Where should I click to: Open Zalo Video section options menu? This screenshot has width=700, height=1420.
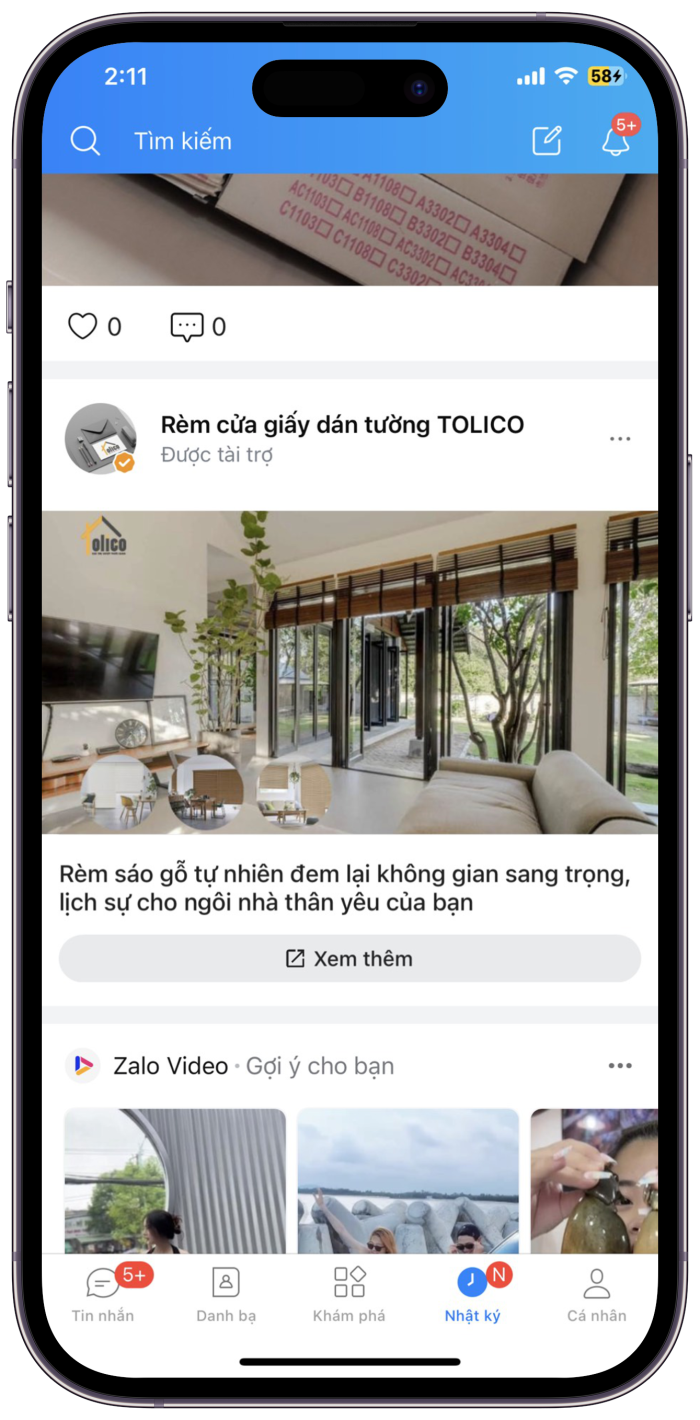tap(620, 1066)
